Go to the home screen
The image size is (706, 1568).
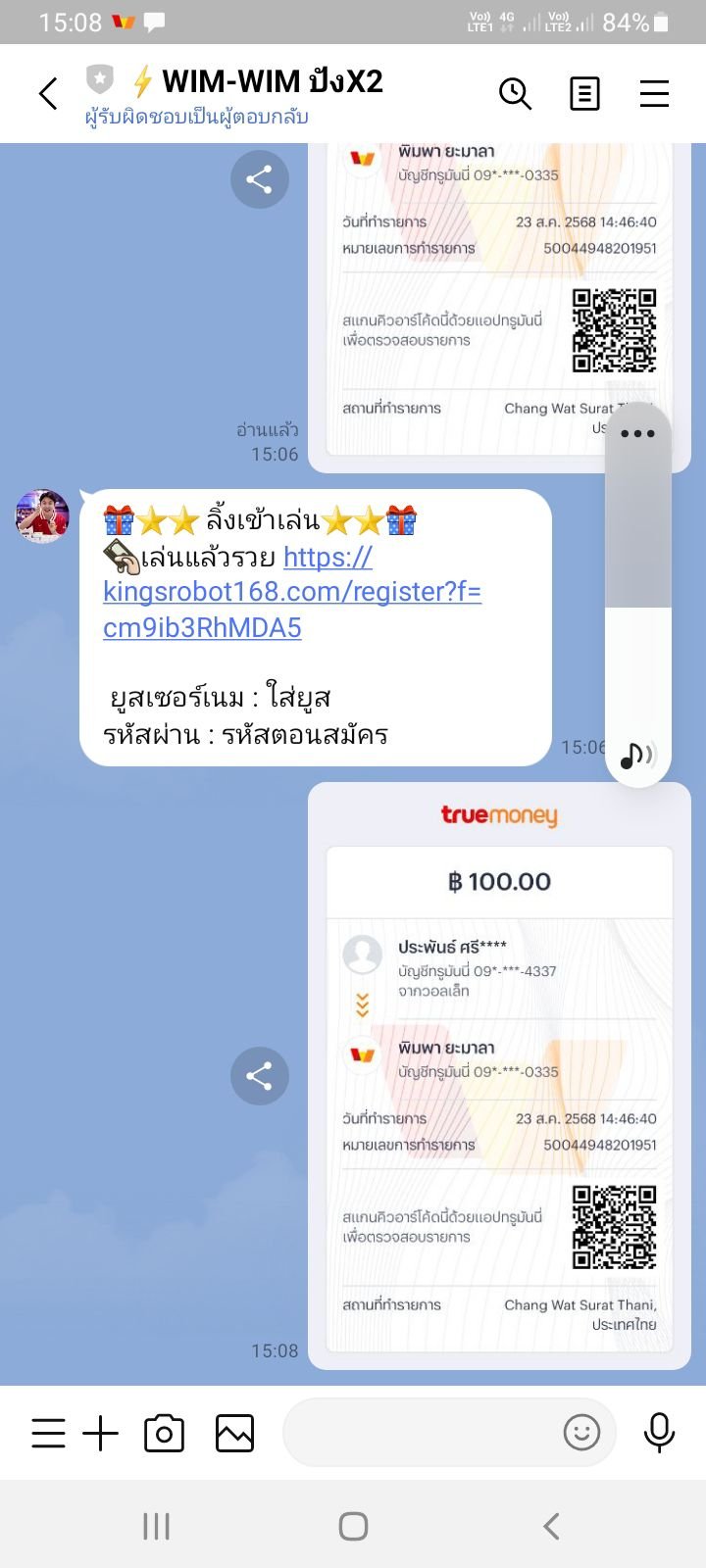[x=353, y=1526]
